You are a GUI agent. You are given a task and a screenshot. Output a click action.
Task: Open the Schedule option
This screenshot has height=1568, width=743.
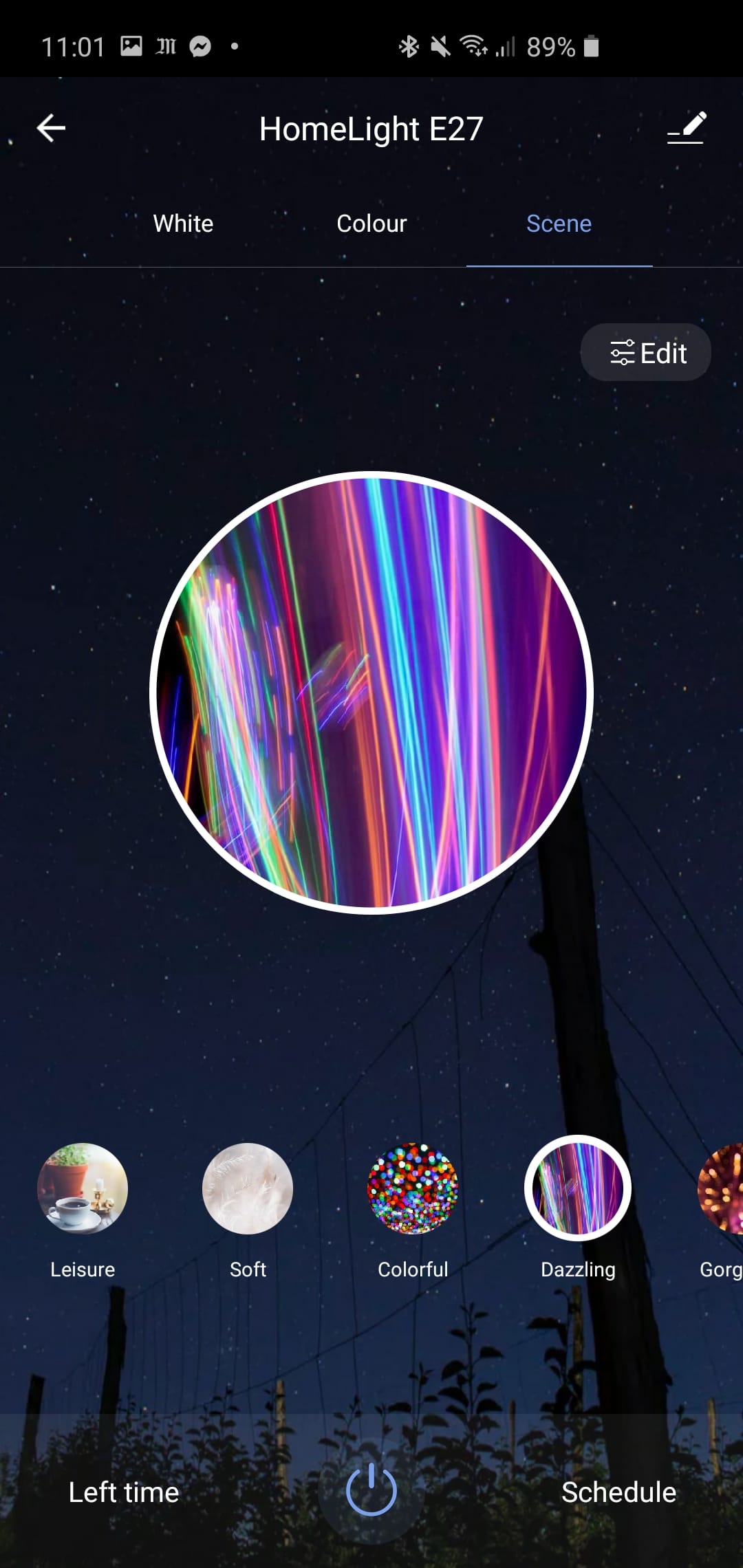[x=618, y=1492]
